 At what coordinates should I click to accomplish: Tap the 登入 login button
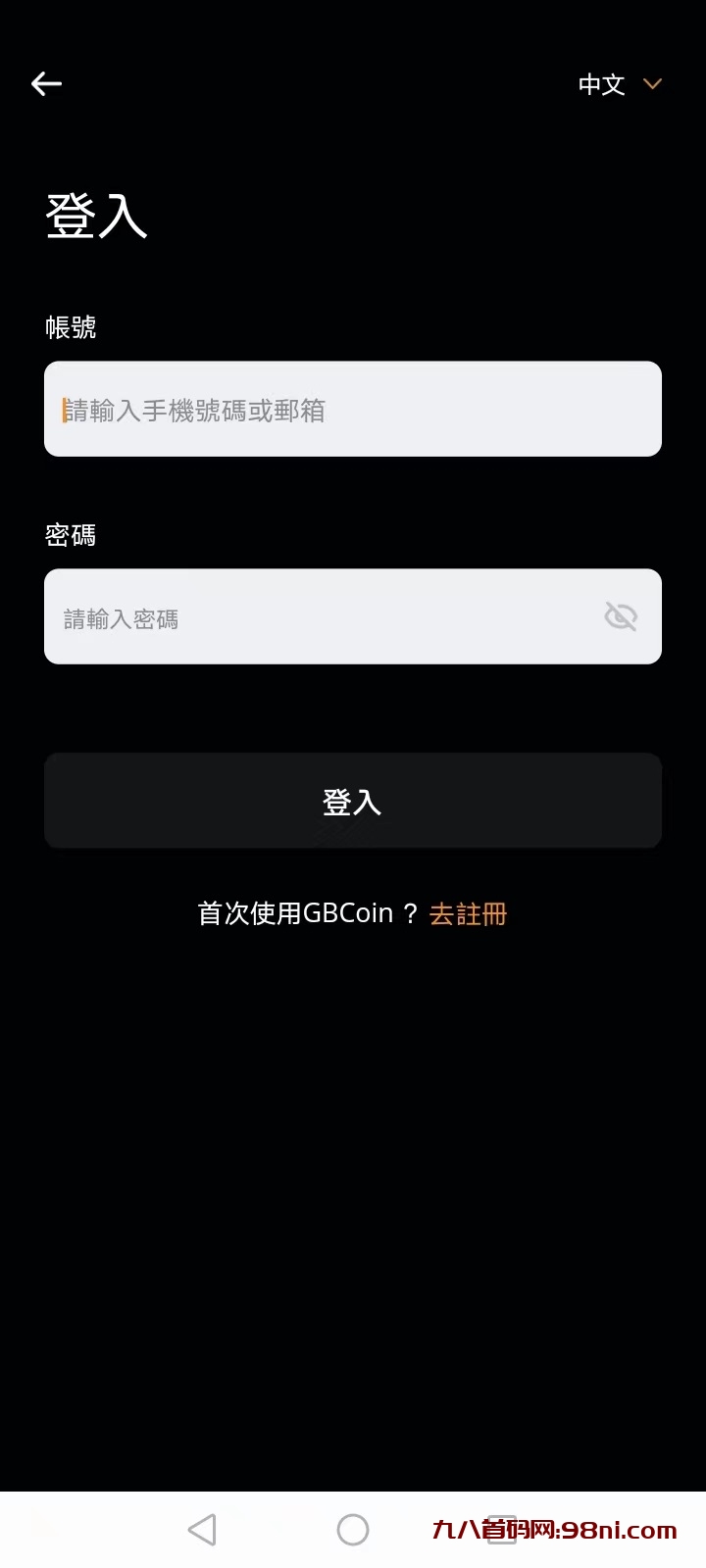pos(353,801)
